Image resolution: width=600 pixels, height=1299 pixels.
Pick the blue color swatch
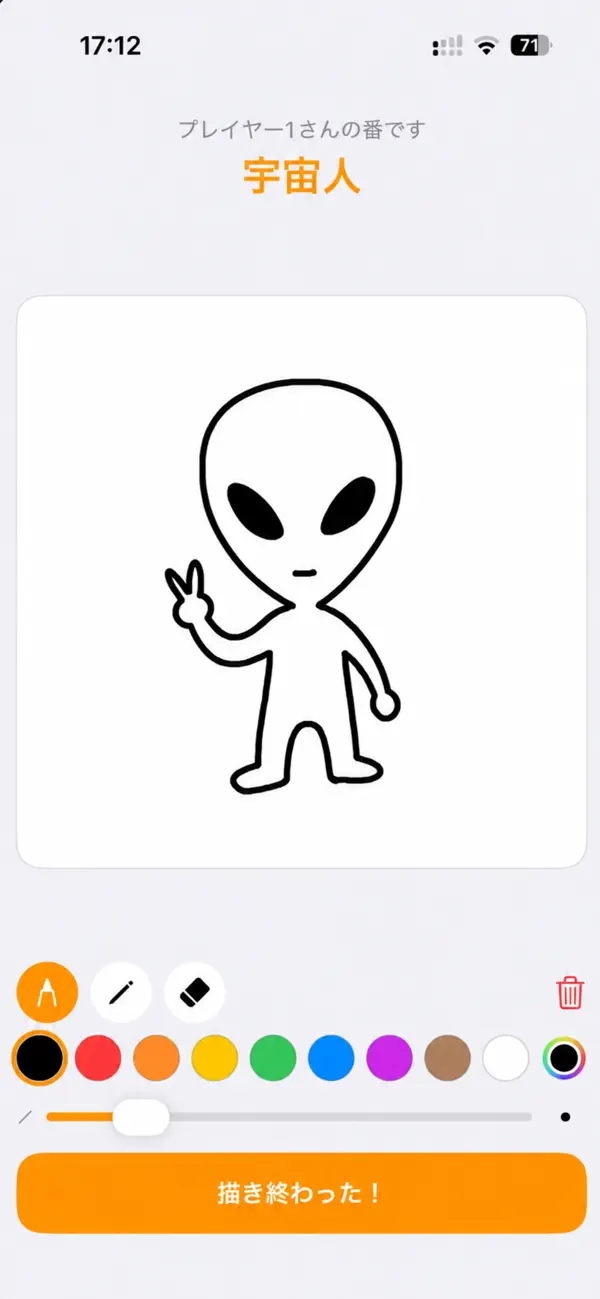point(331,1058)
